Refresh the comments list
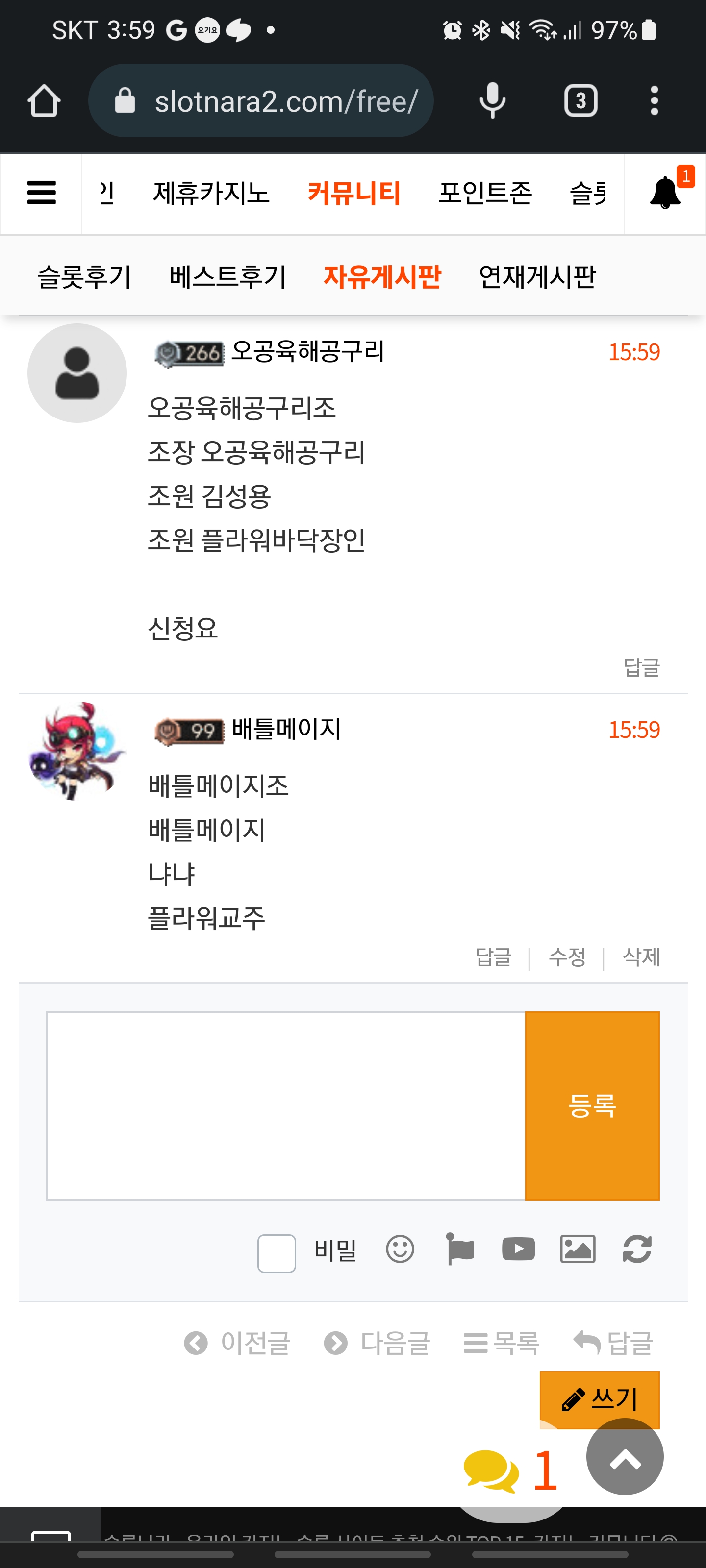This screenshot has height=1568, width=706. (637, 1249)
